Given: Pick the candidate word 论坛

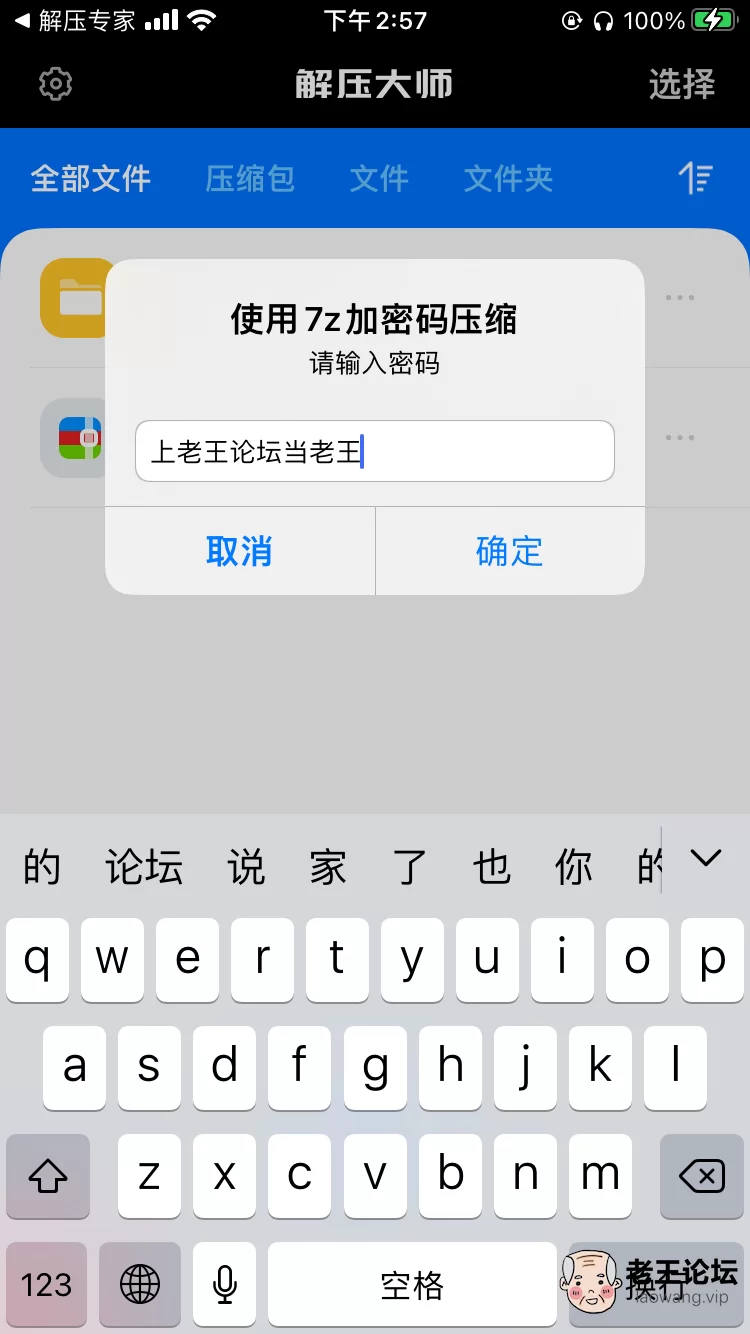Looking at the screenshot, I should point(144,867).
